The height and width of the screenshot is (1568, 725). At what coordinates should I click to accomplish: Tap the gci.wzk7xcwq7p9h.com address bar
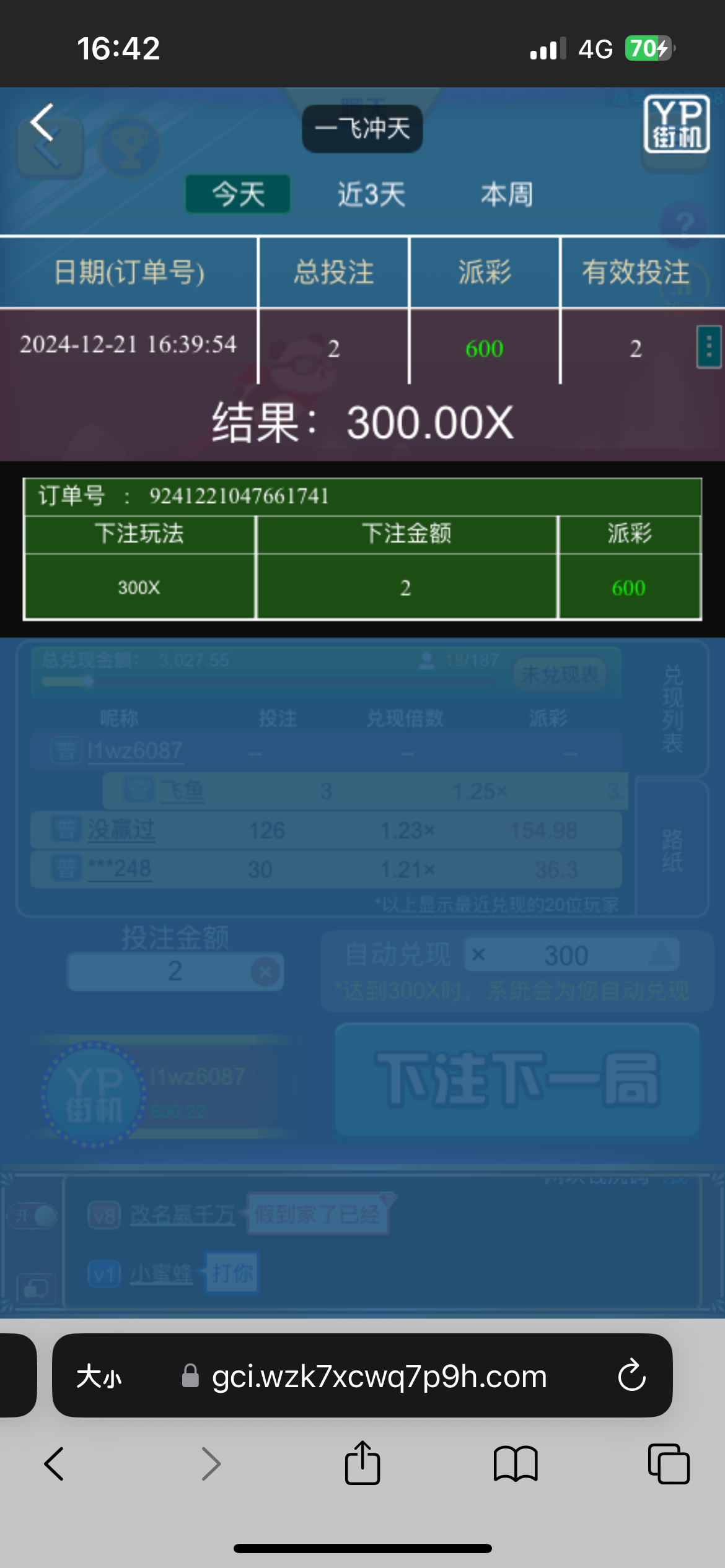pos(379,1377)
